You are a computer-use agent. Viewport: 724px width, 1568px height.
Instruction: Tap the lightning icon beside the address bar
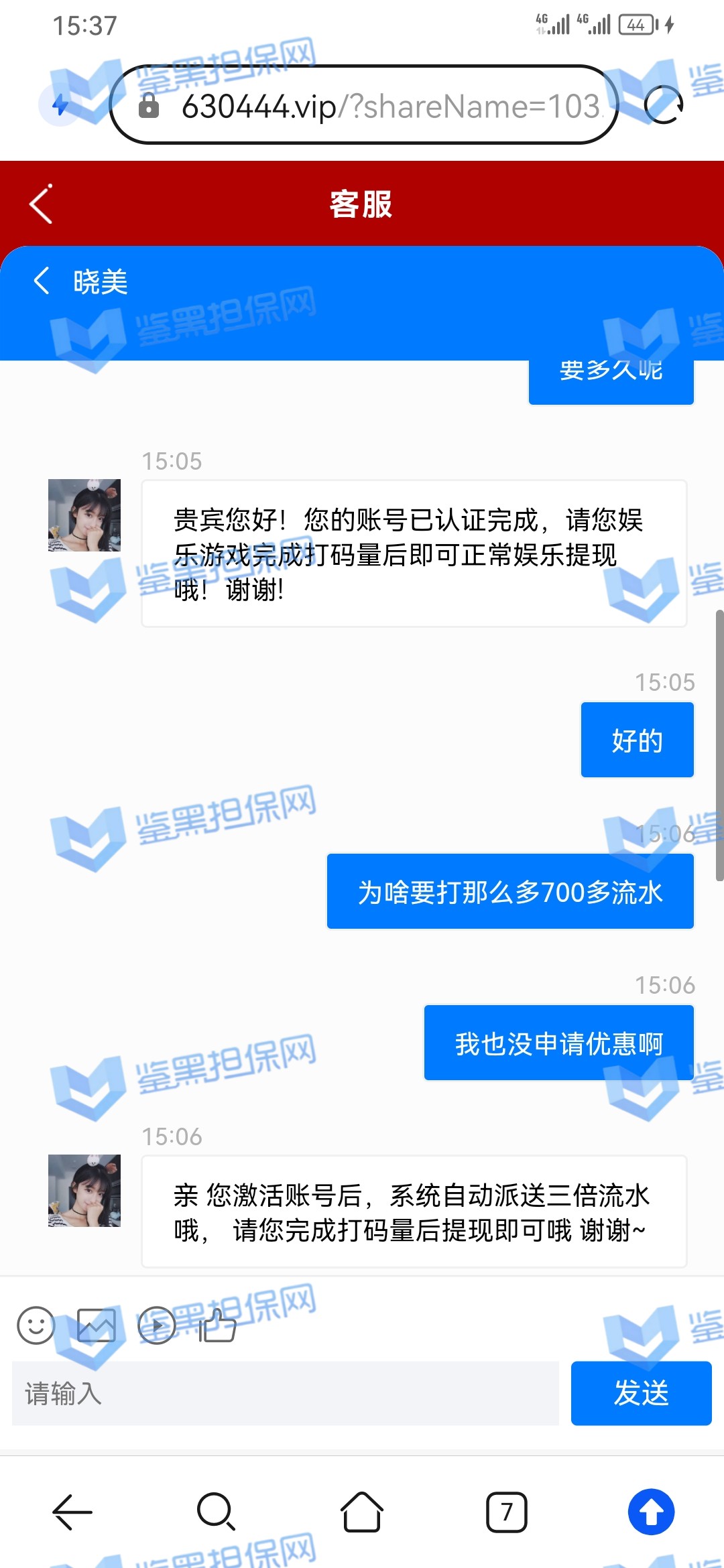tap(60, 105)
